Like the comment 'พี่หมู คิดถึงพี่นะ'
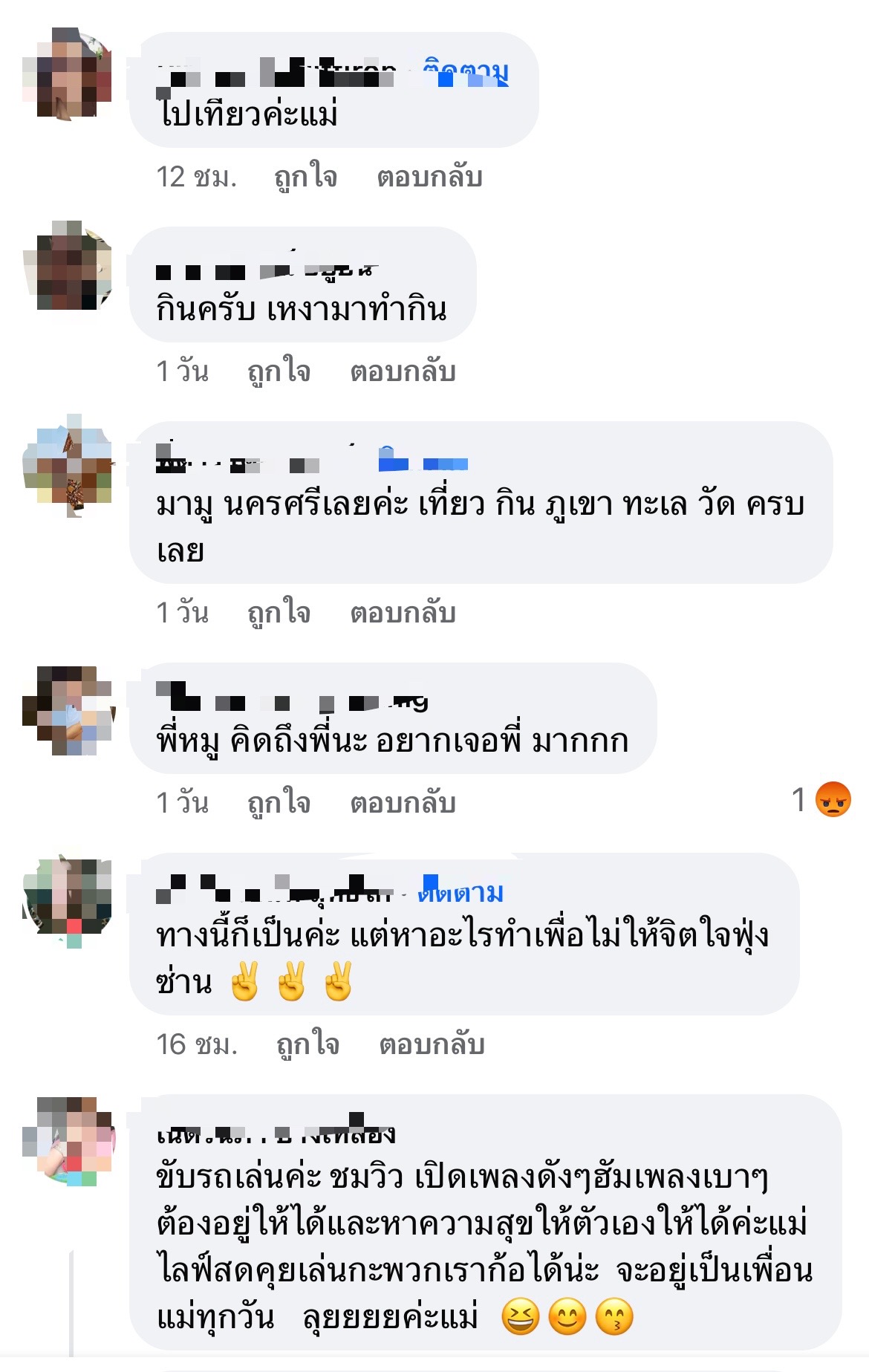 click(279, 802)
